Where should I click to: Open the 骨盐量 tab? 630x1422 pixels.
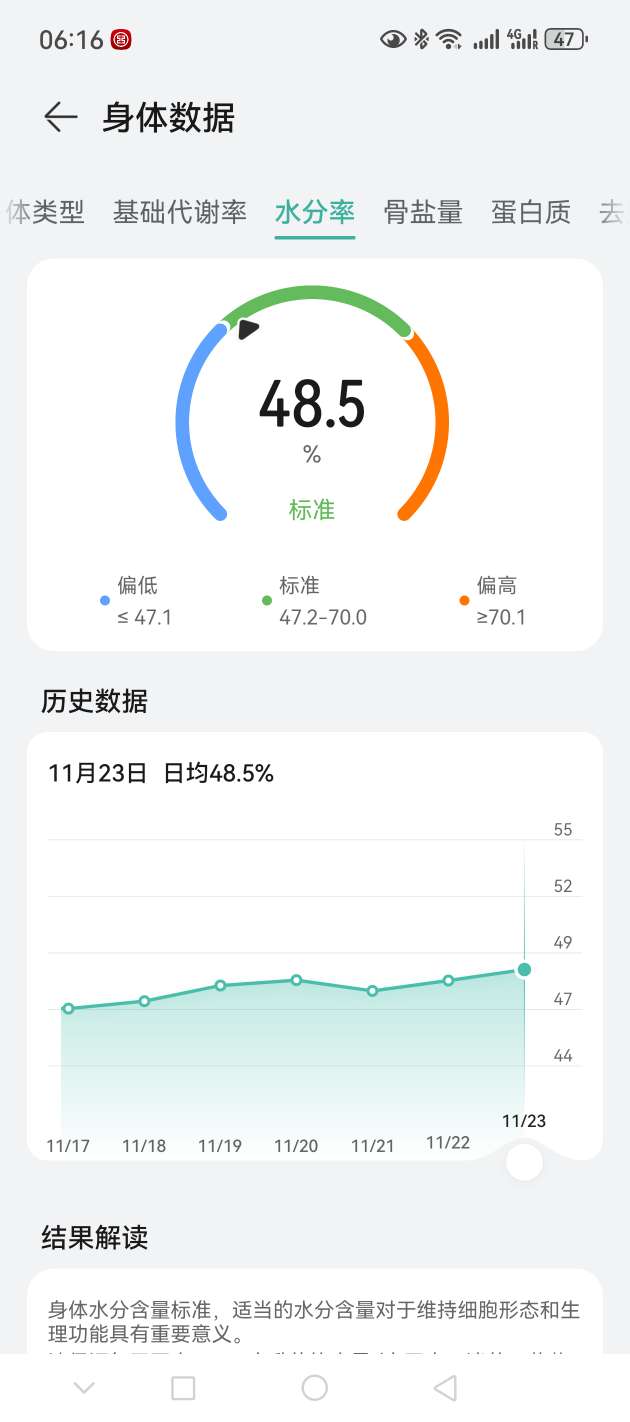click(423, 212)
